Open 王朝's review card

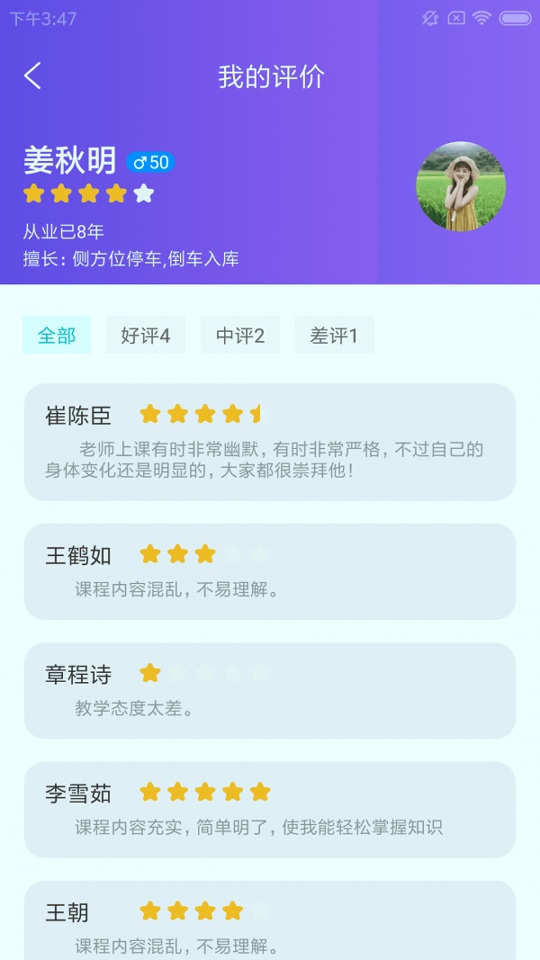coord(270,920)
